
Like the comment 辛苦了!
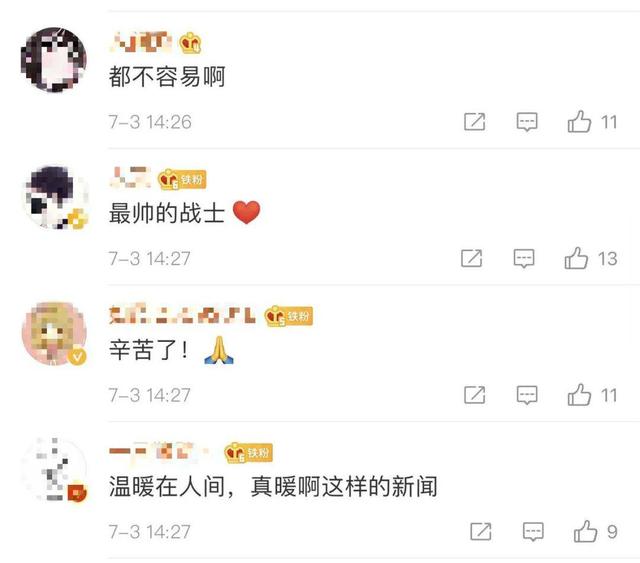(580, 395)
